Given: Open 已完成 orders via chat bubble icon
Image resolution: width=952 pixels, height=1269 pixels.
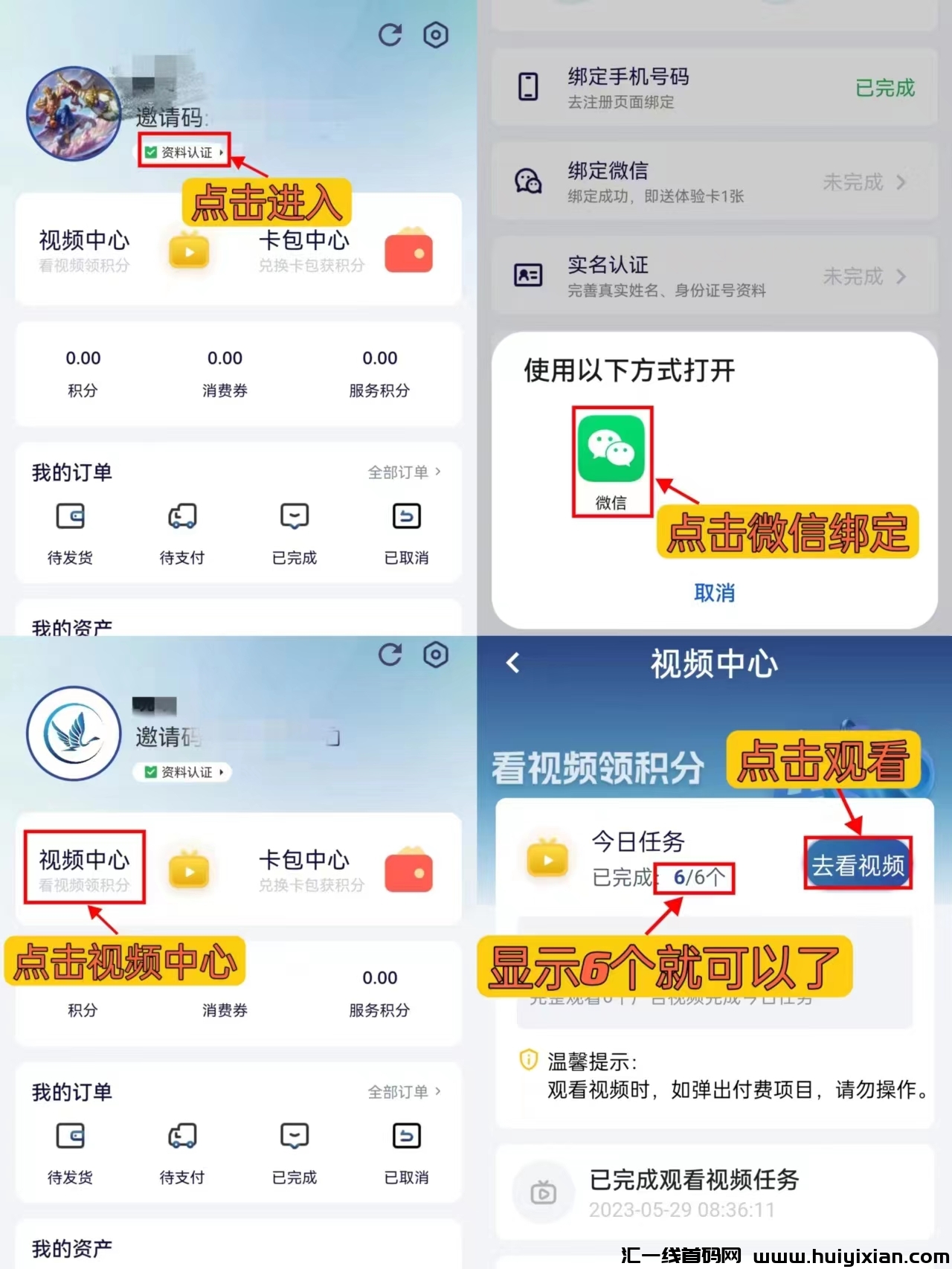Looking at the screenshot, I should (x=294, y=516).
